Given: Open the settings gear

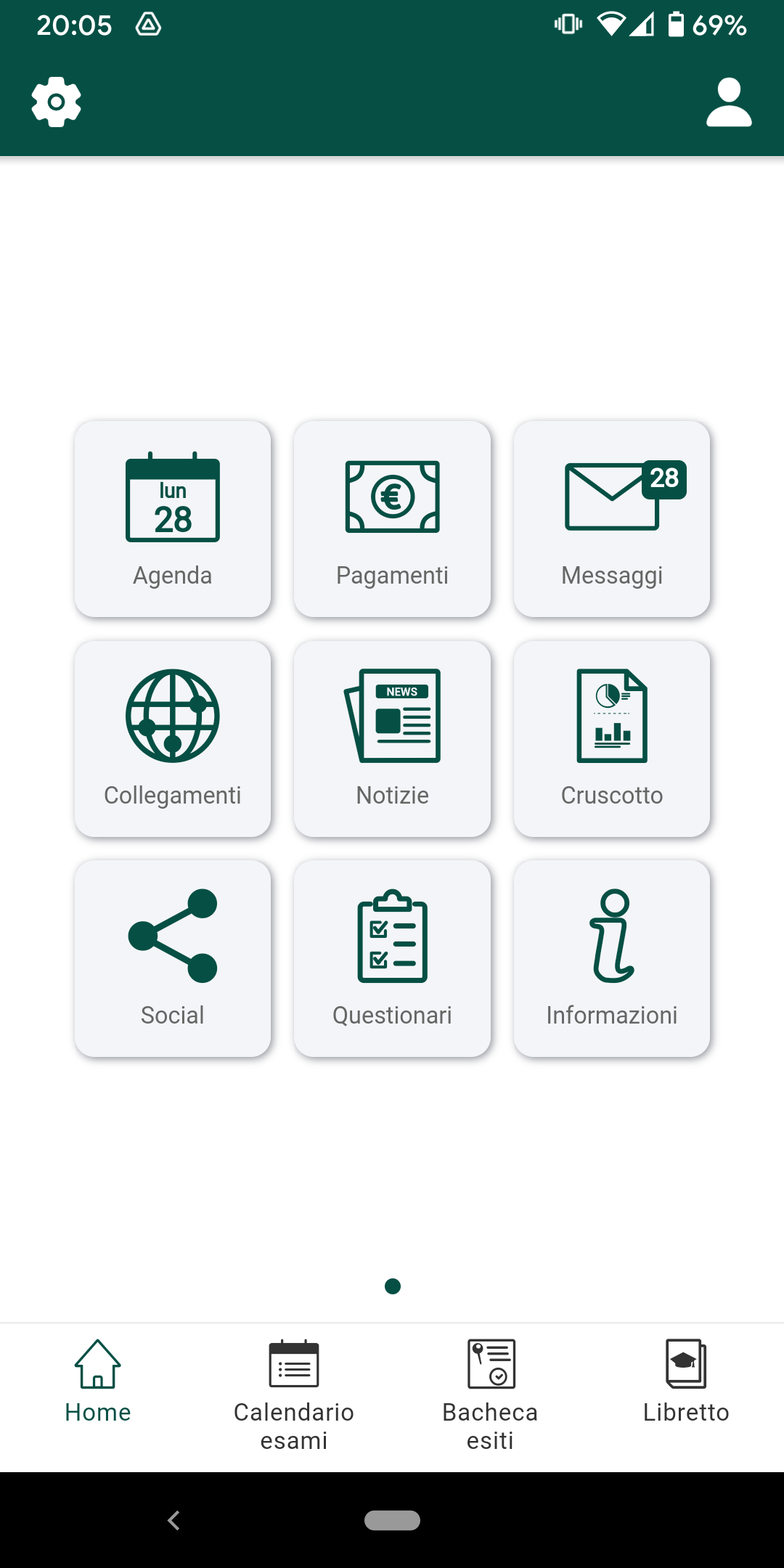Looking at the screenshot, I should tap(56, 102).
